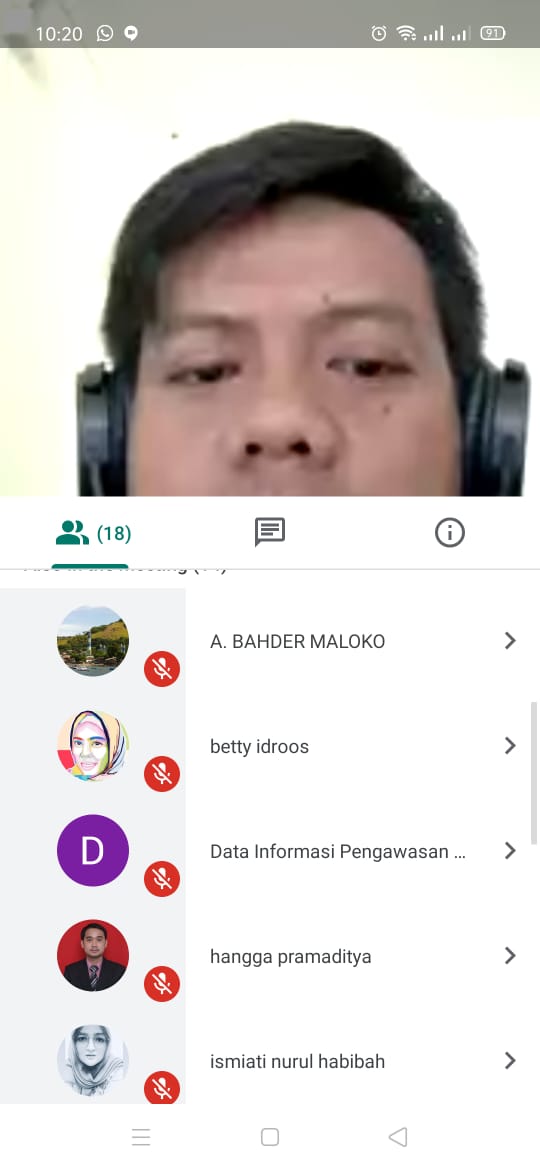Expand the Data Informasi Pengawasan participant row
The height and width of the screenshot is (1170, 540).
click(270, 851)
